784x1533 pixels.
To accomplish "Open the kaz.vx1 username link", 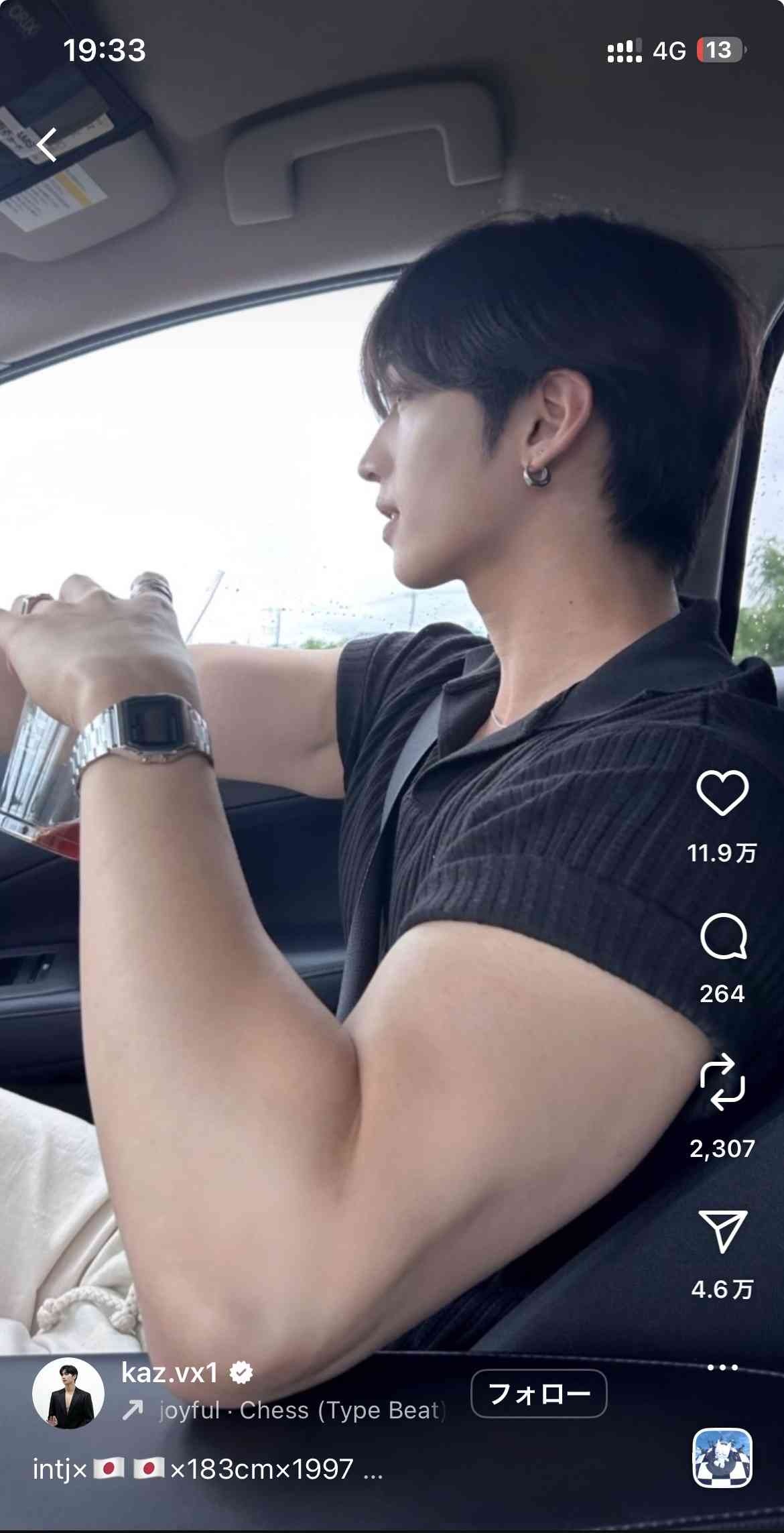I will coord(170,1373).
